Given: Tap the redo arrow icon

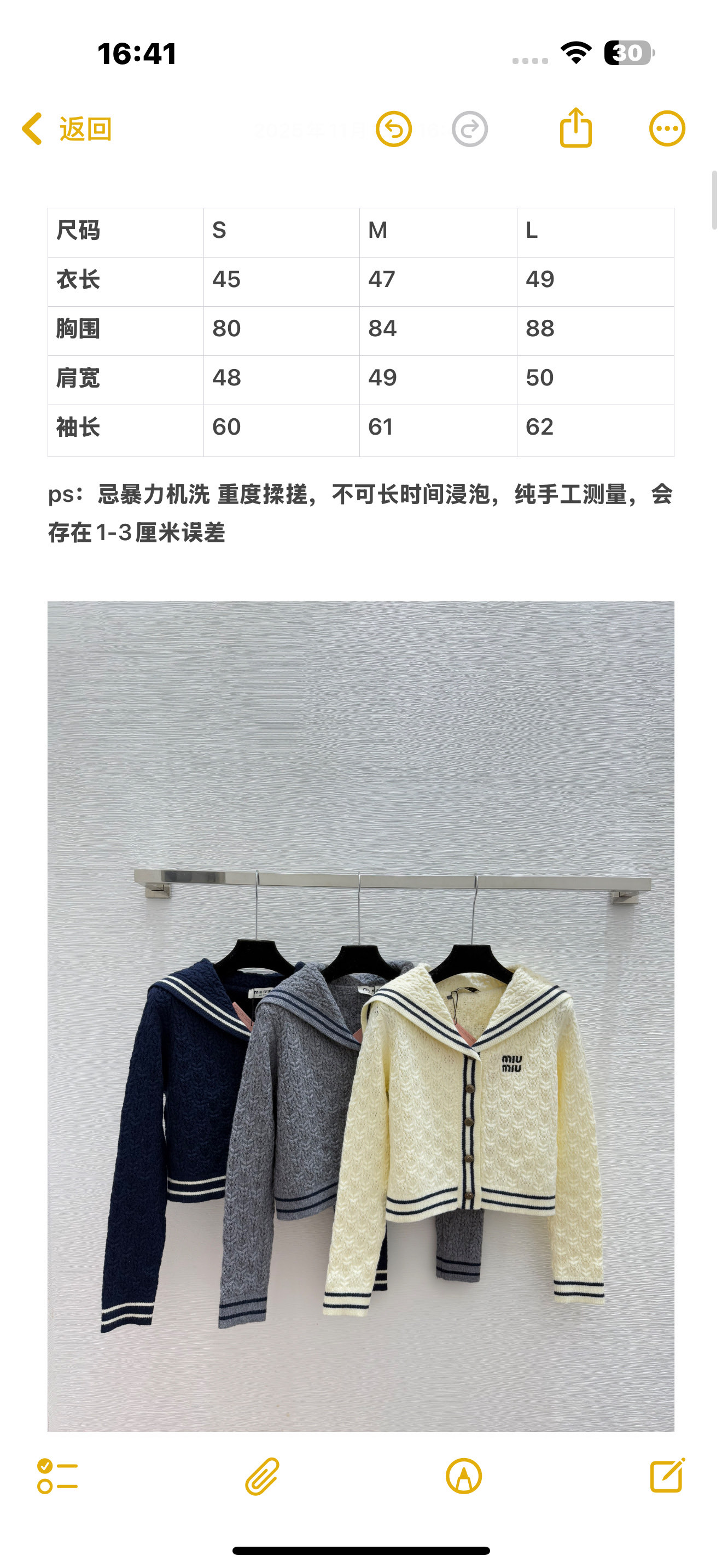Looking at the screenshot, I should click(469, 129).
